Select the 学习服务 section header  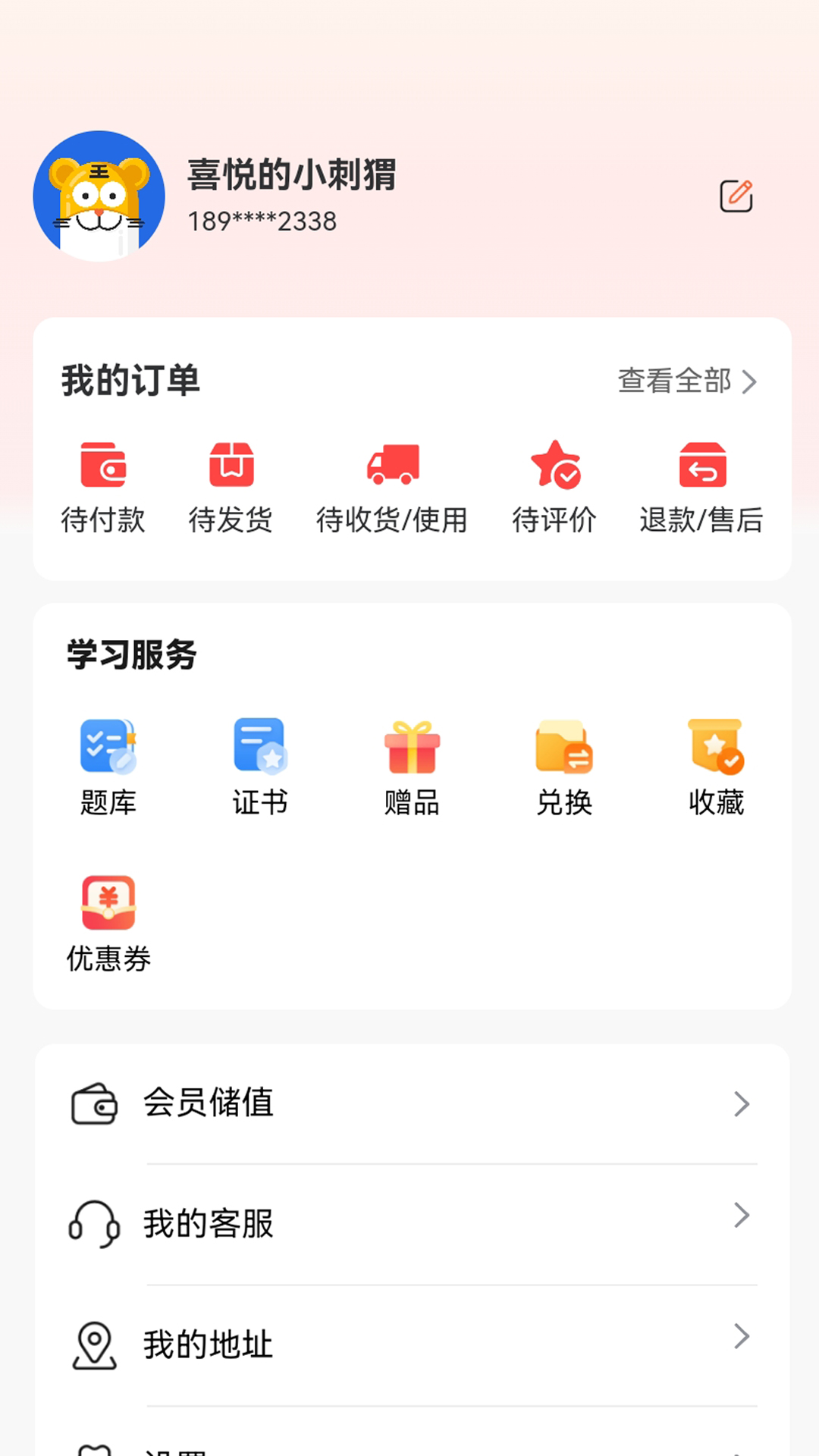[130, 654]
